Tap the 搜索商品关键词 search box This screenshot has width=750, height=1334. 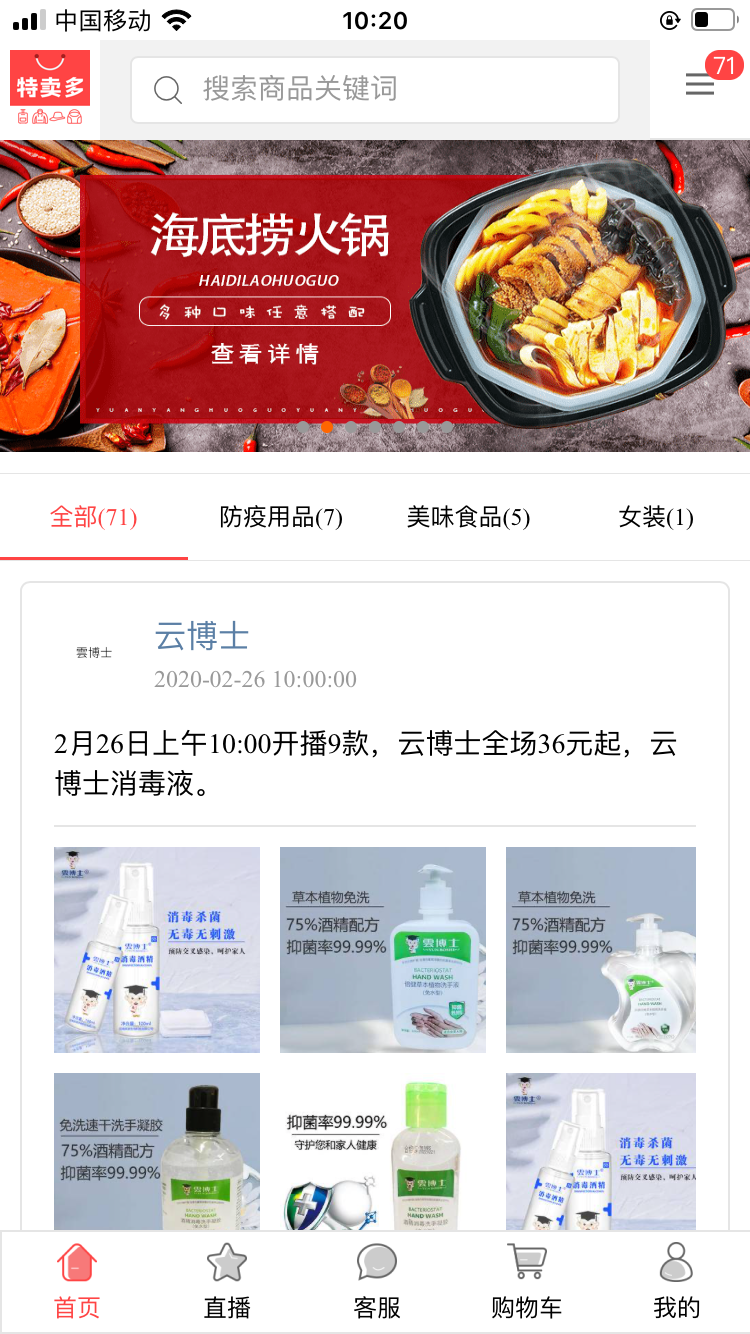[x=375, y=90]
